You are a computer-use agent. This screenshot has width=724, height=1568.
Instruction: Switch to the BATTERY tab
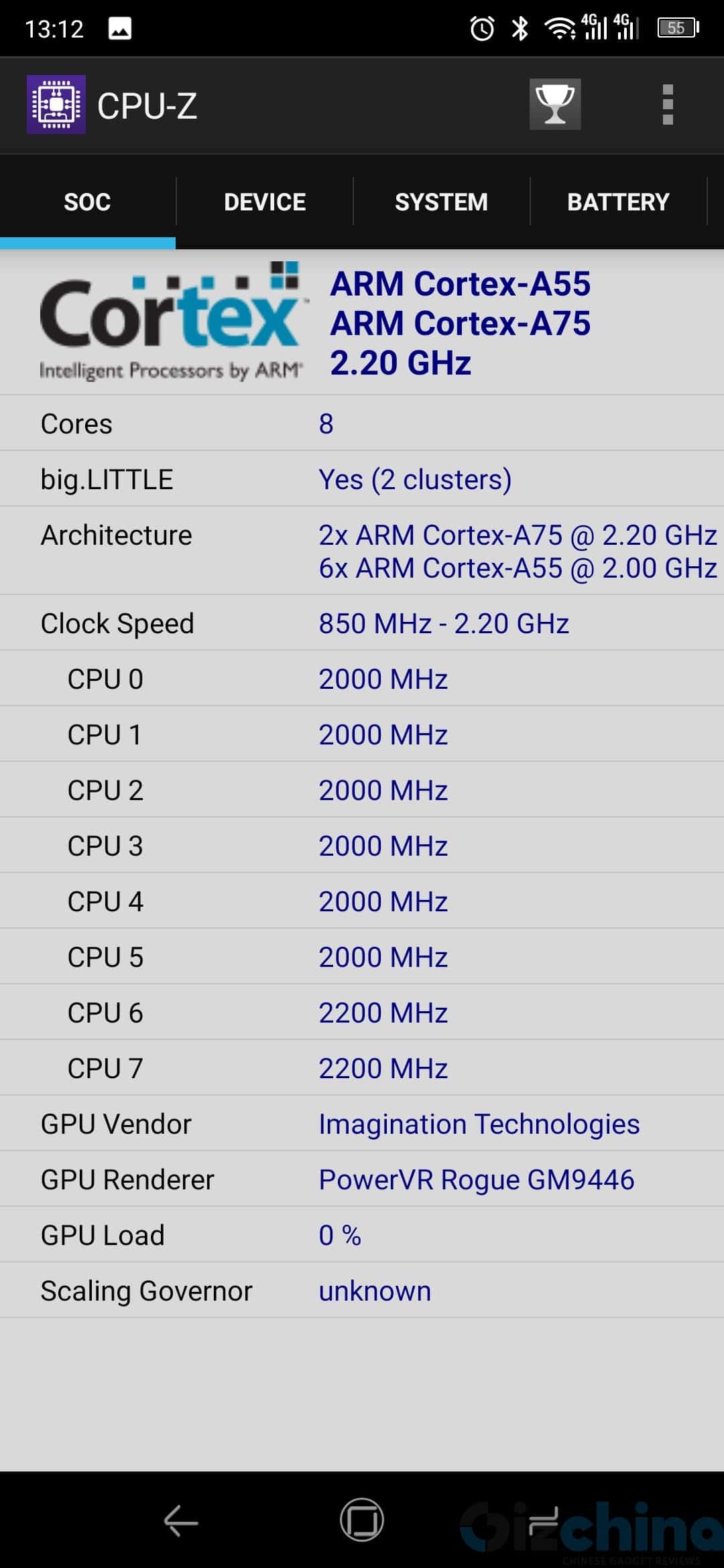coord(618,202)
